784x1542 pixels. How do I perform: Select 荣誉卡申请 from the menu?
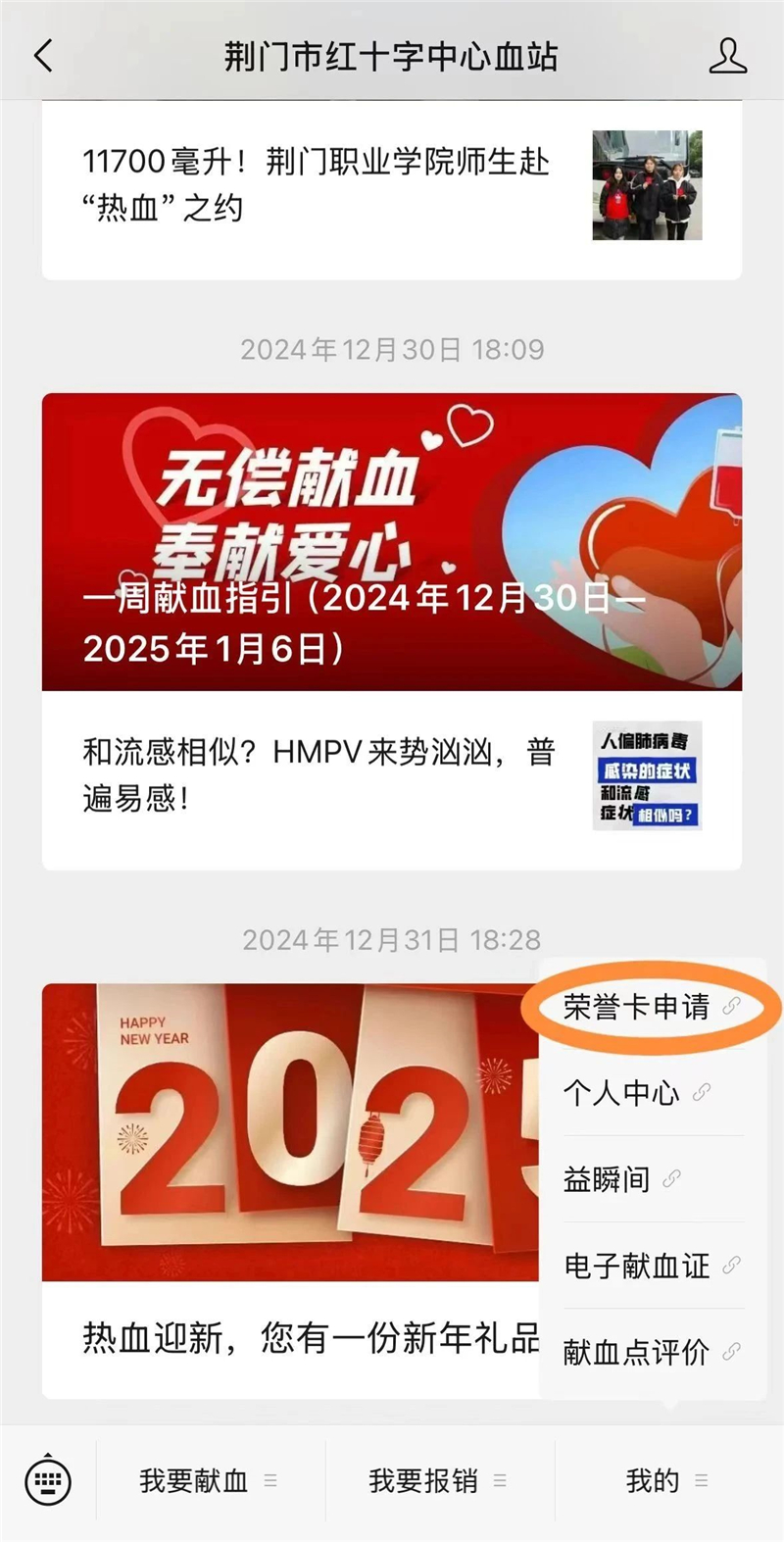tap(637, 1007)
